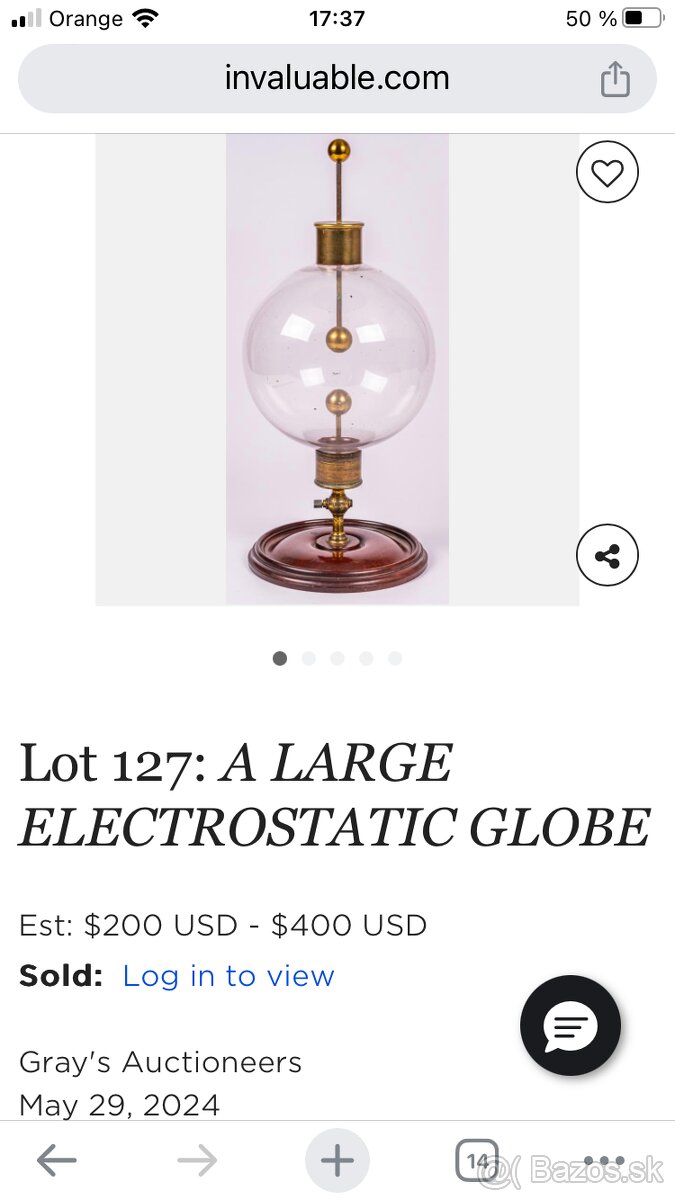Favorite this lot with the heart icon
Screen dimensions: 675x1200
click(607, 173)
